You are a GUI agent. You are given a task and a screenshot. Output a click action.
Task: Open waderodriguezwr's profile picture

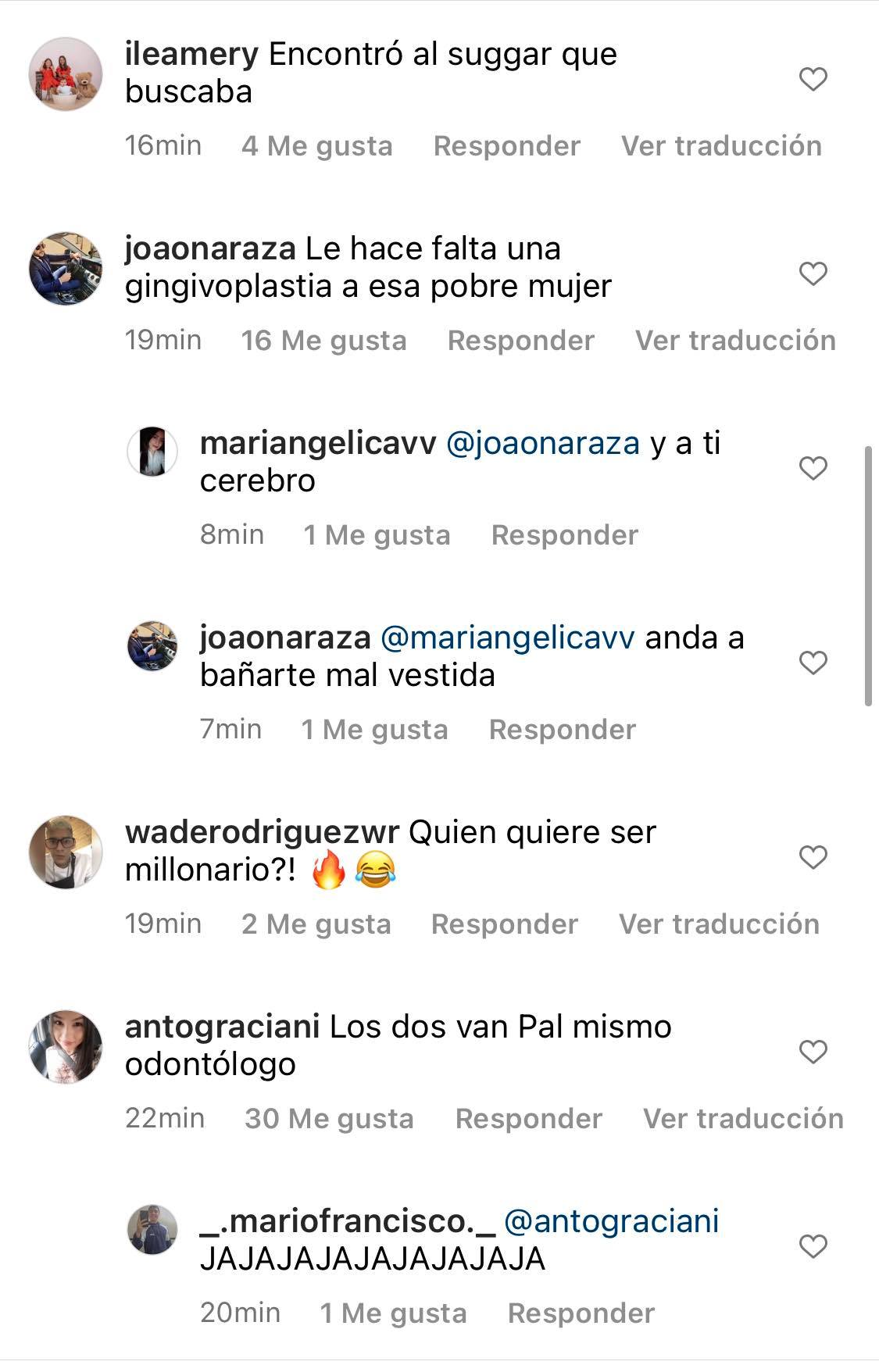(x=66, y=852)
